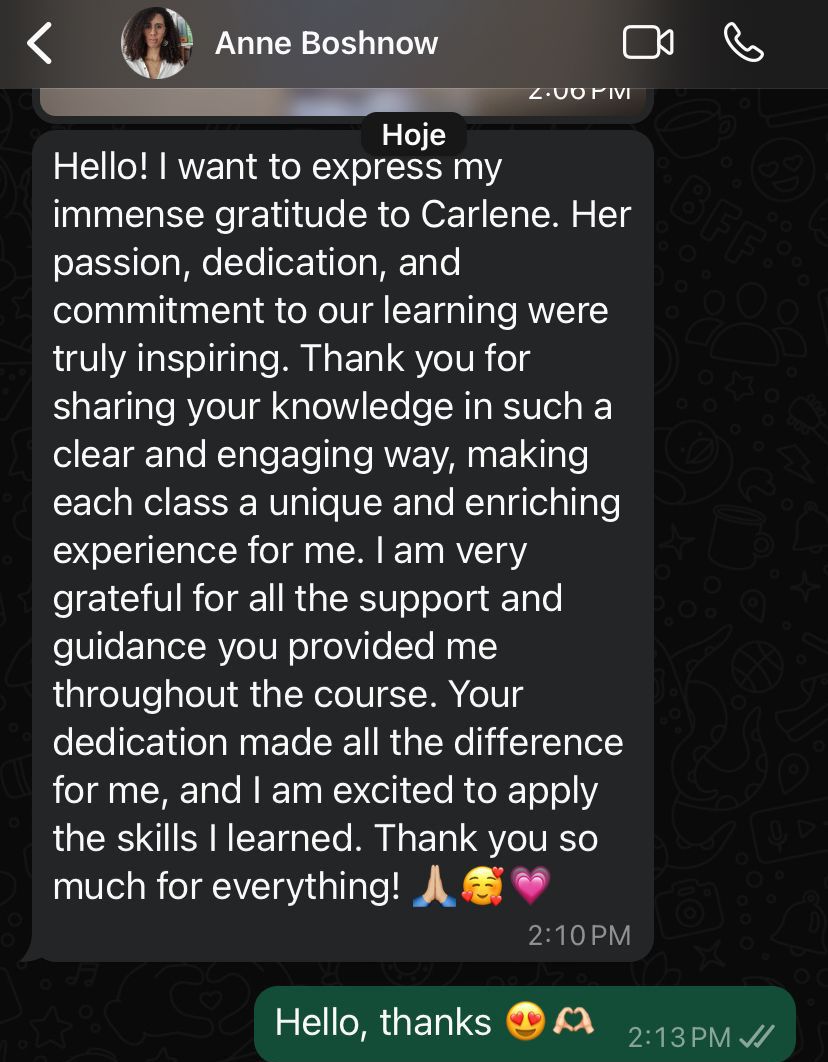Open Anne Boshnow's profile picture
Screen dimensions: 828x1062
[x=157, y=44]
